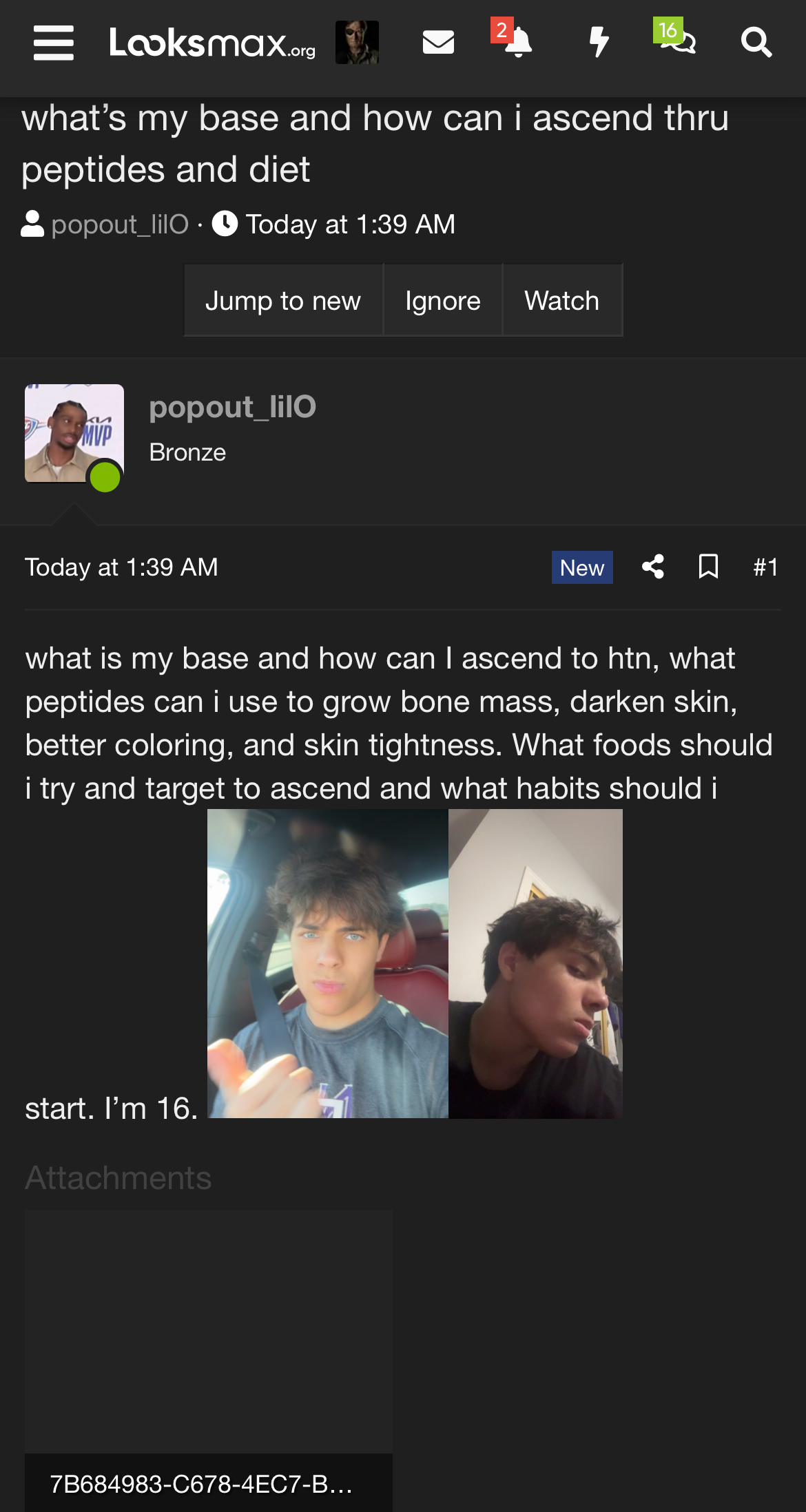Screen dimensions: 806x1512
Task: Open popout_lilO's username above Bronze
Action: pos(233,407)
